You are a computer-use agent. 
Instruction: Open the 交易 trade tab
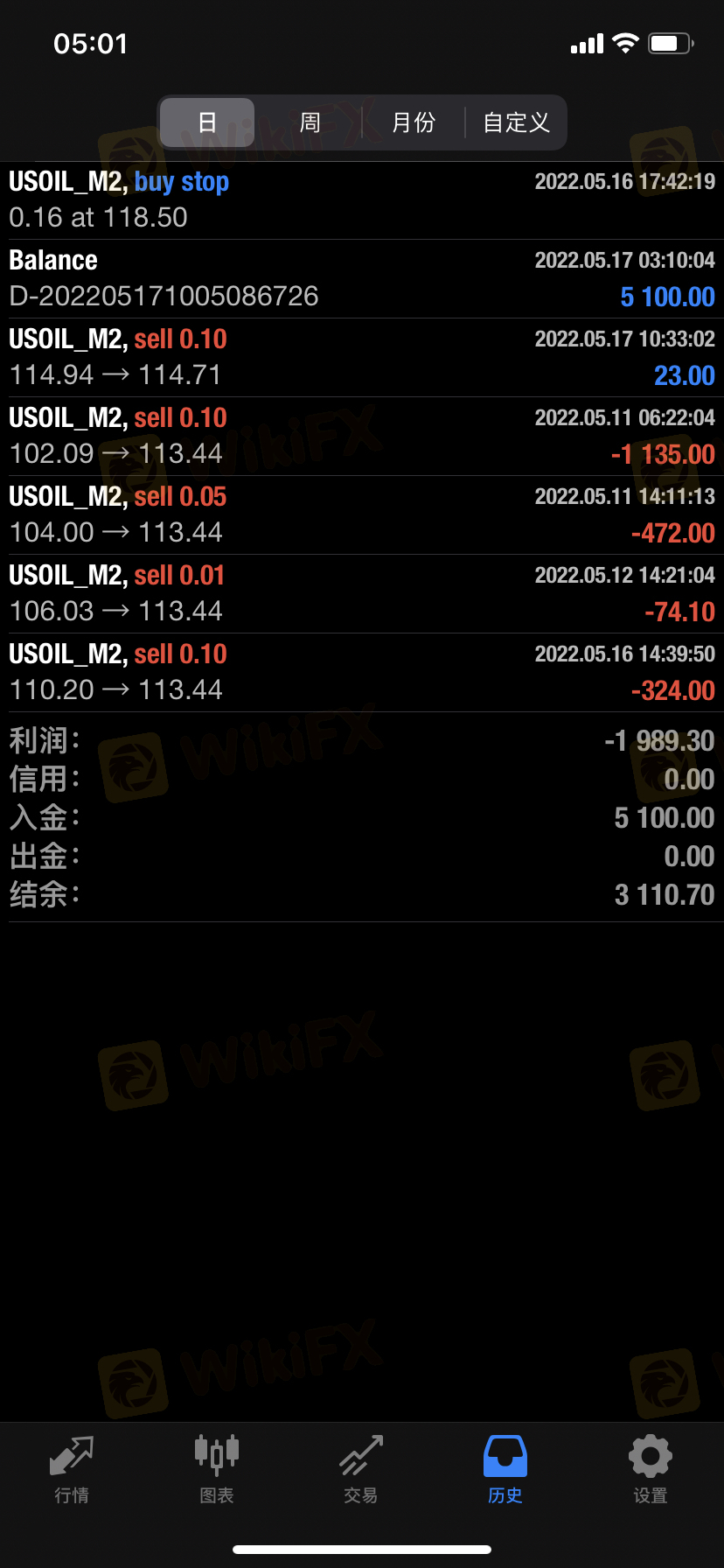361,1470
